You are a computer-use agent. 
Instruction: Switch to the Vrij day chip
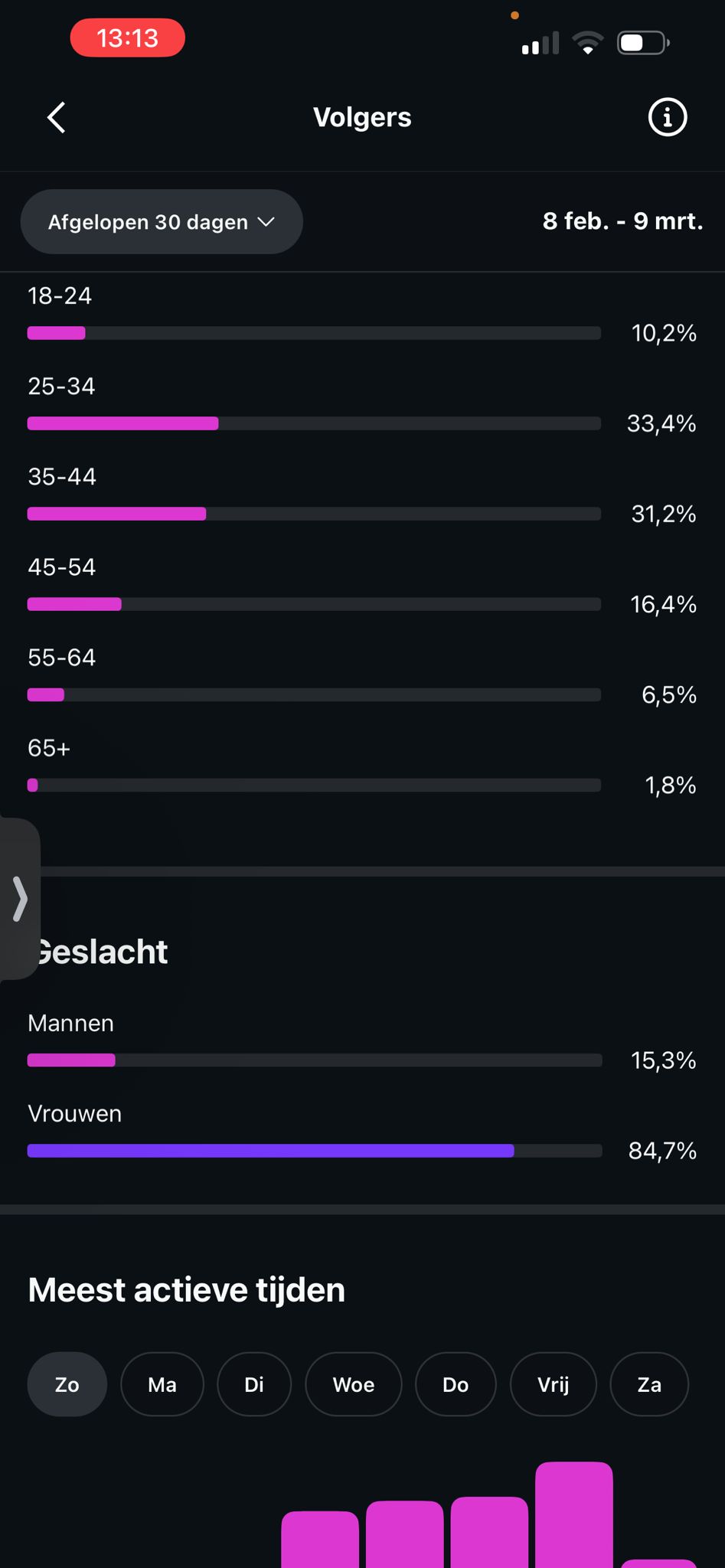tap(553, 1384)
